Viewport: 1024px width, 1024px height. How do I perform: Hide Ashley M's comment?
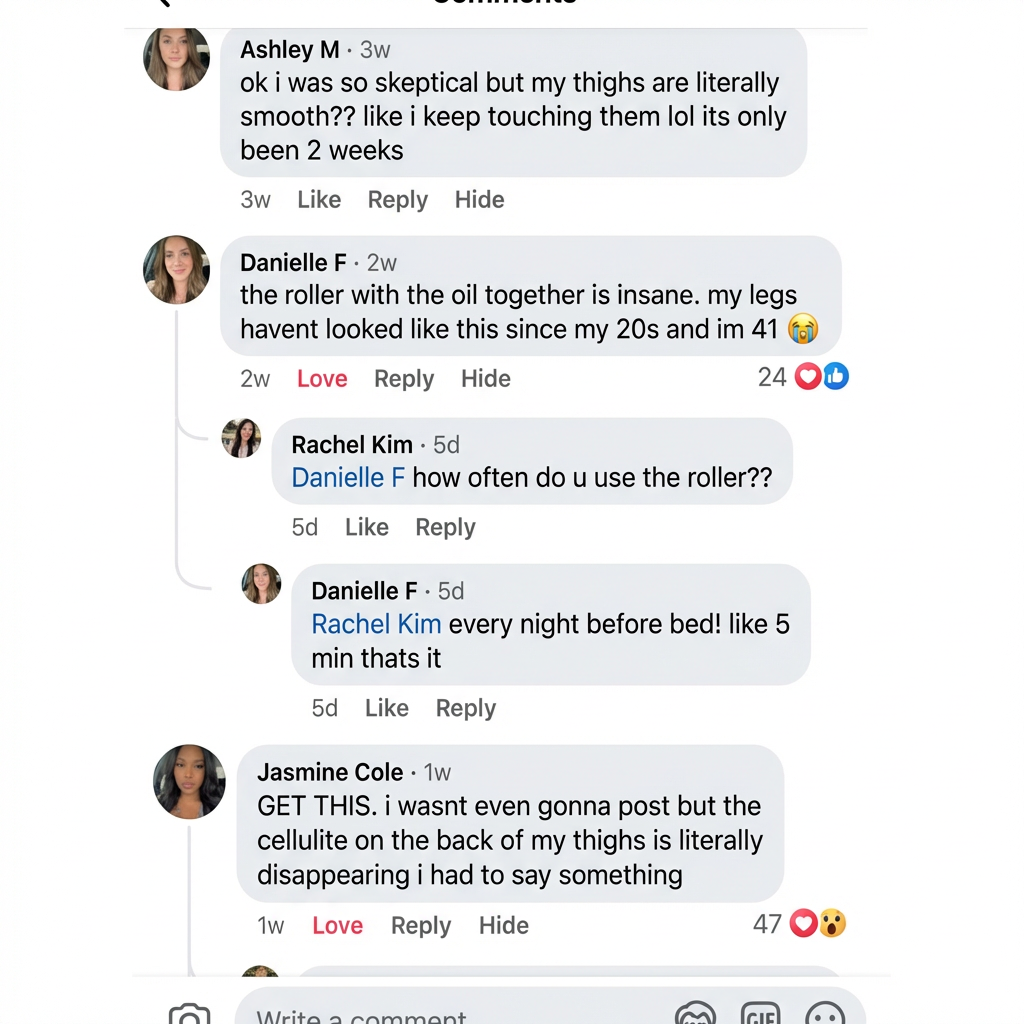click(x=479, y=200)
